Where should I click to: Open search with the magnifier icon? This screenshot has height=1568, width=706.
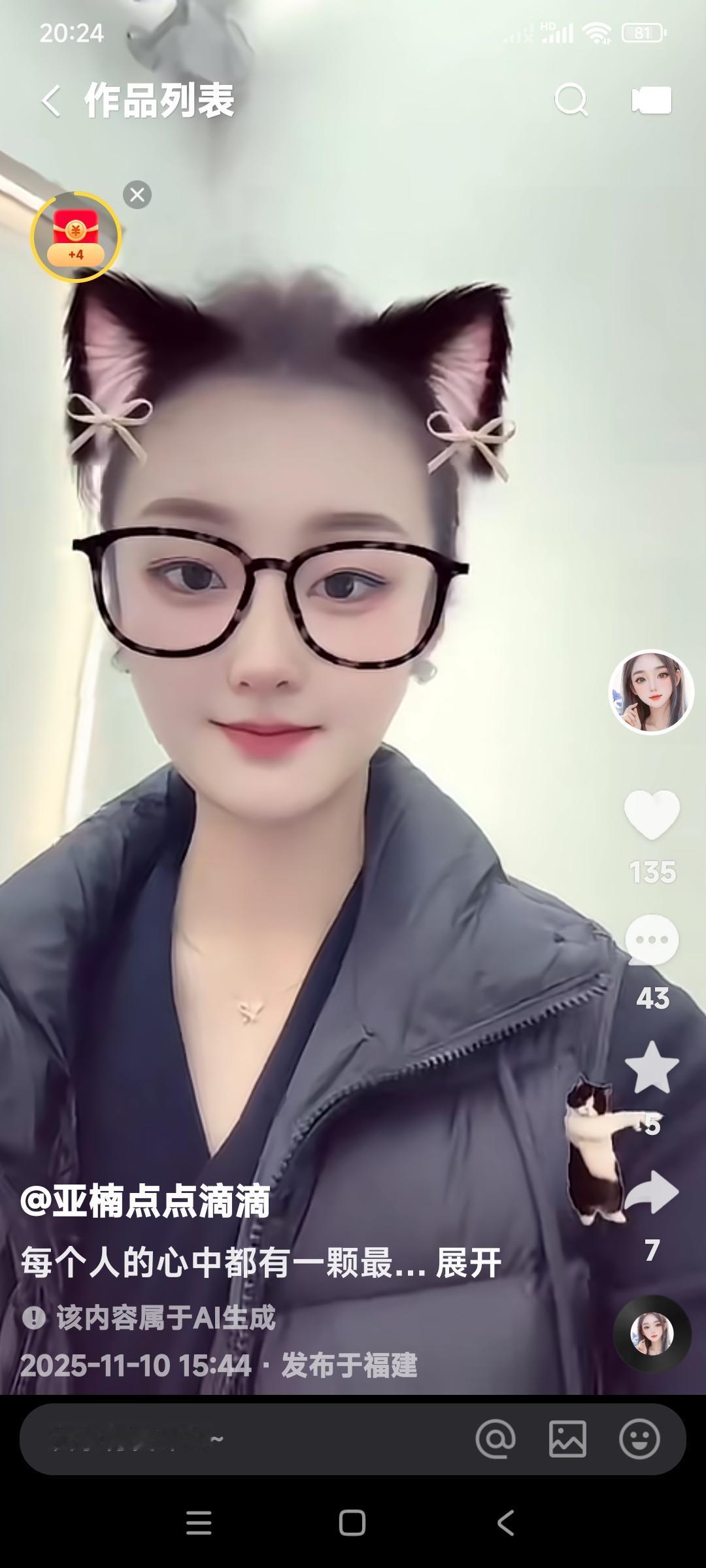pos(571,101)
